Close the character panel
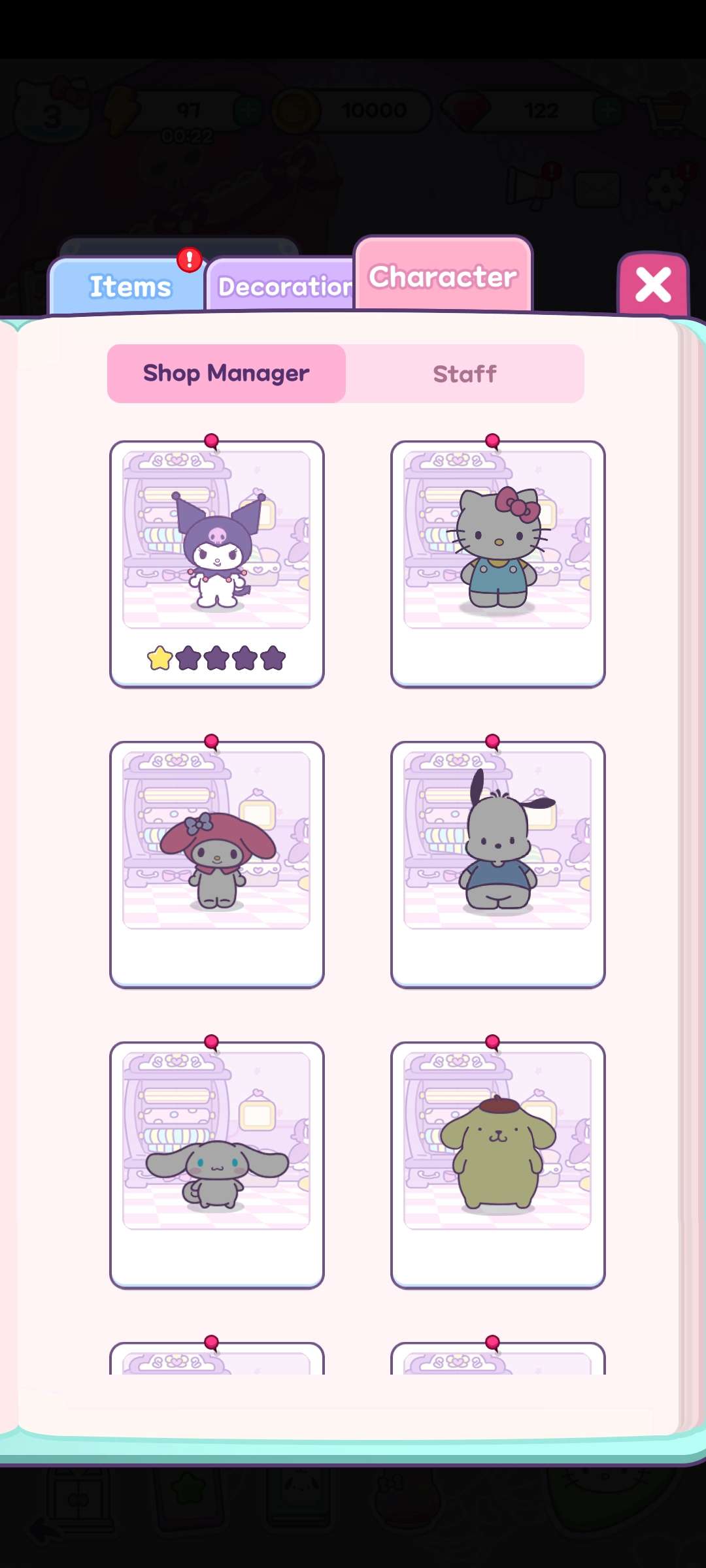Viewport: 706px width, 1568px height. coord(652,285)
